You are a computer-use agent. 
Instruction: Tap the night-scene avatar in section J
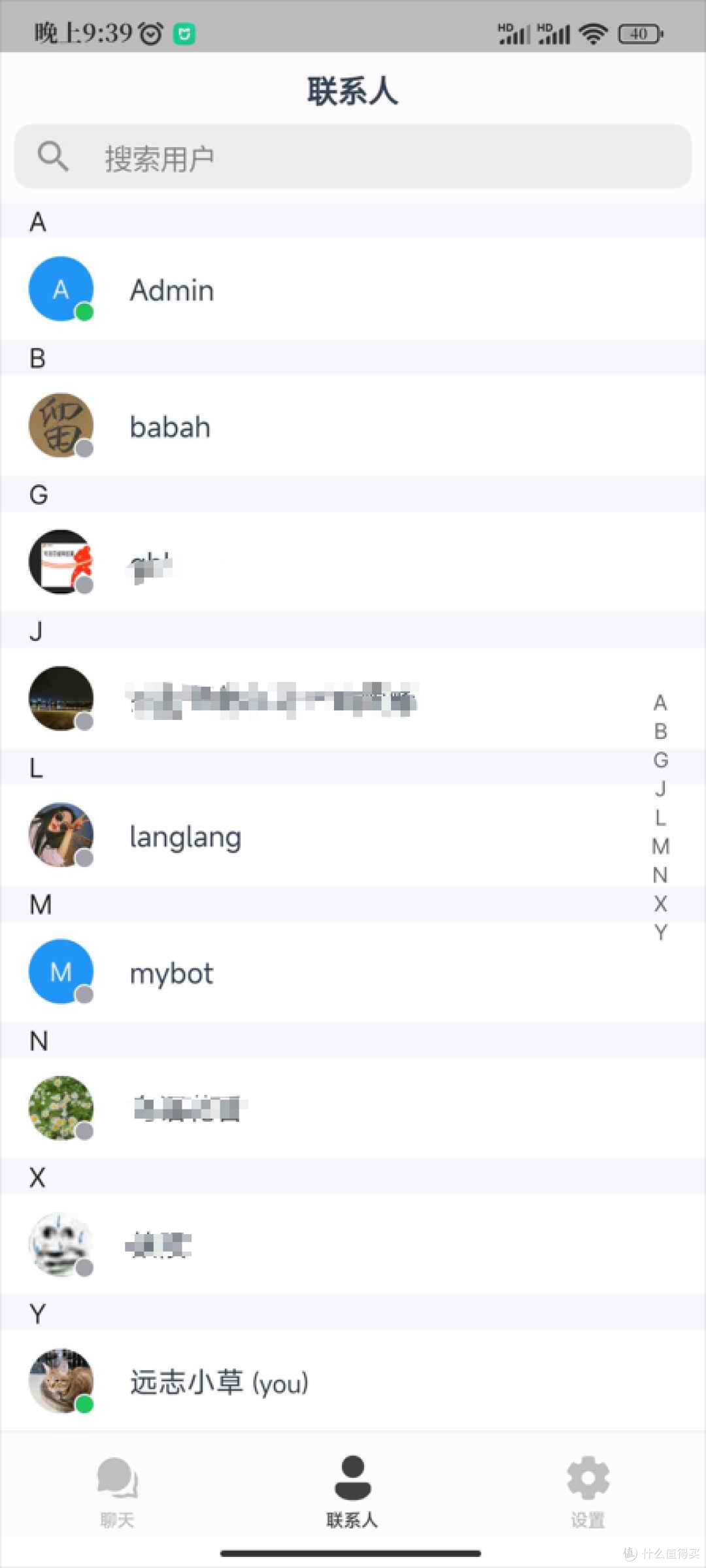click(x=61, y=698)
